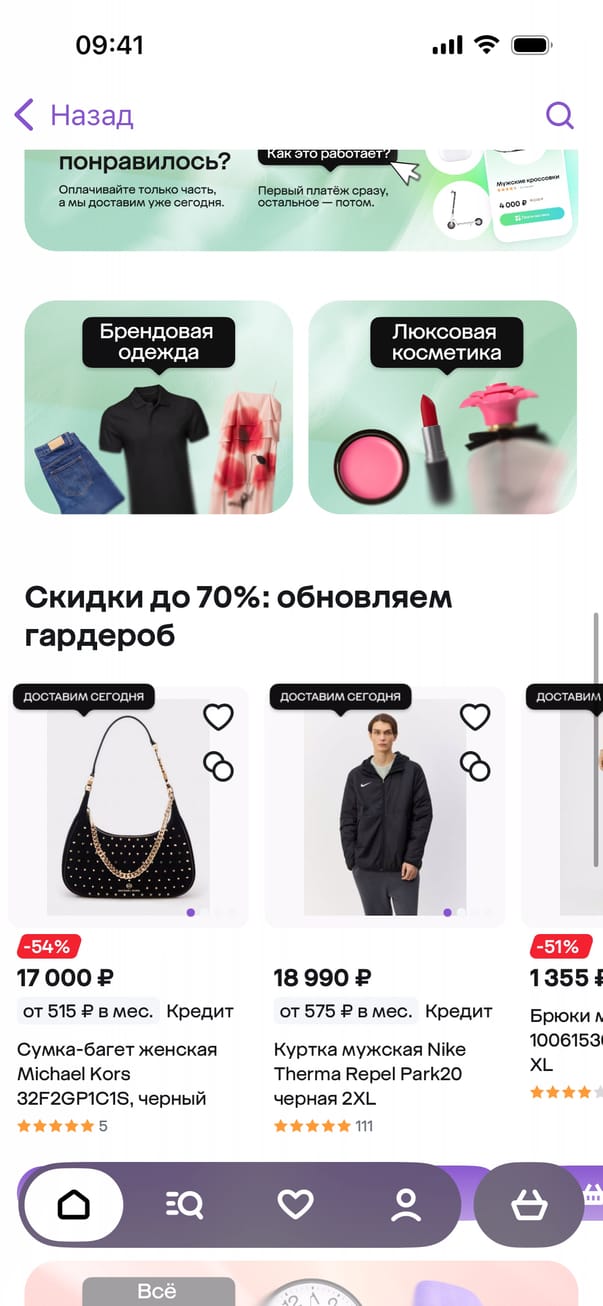Compare the Michael Kors bag
Screen dimensions: 603x1306
218,766
